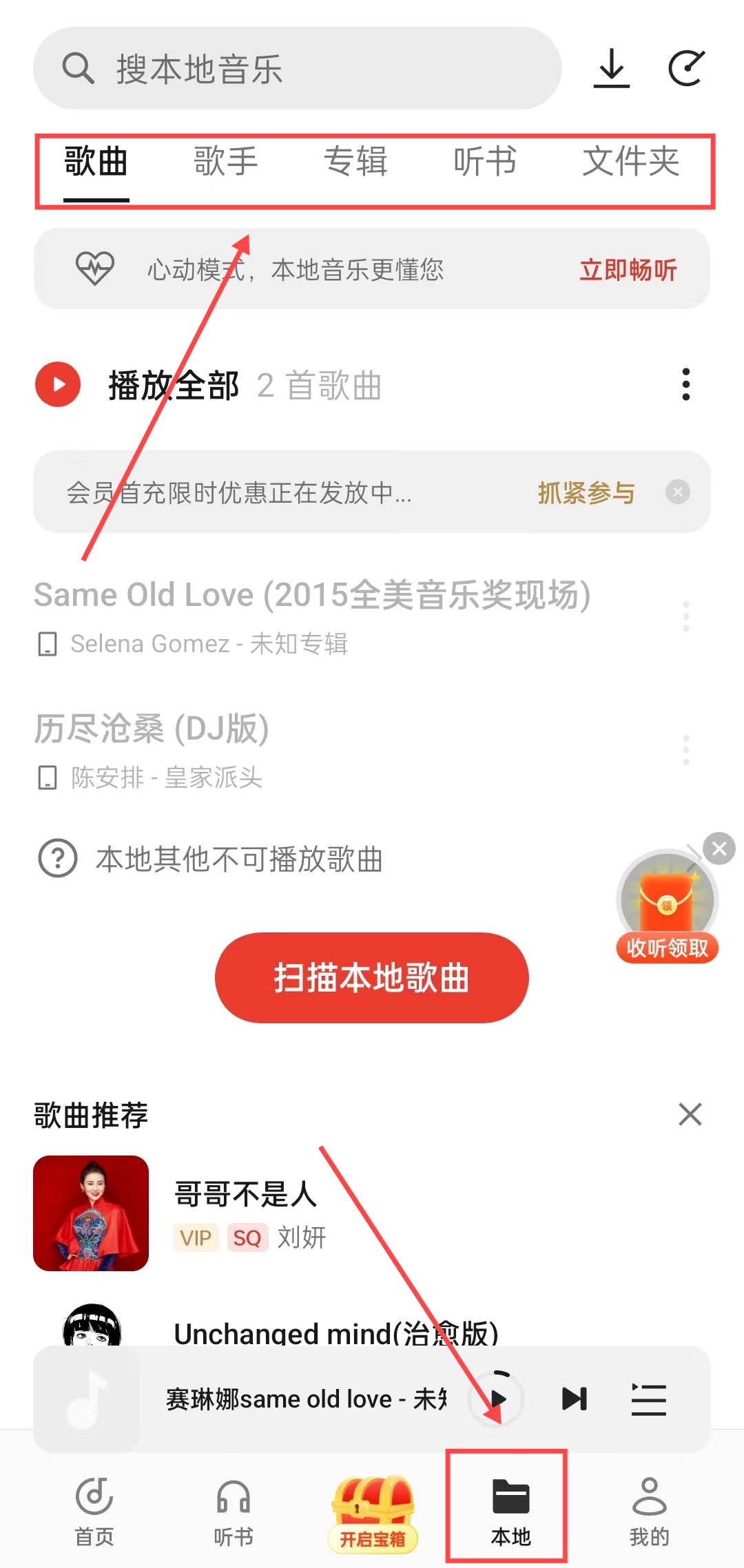Open the more options next to 播放全部

tap(685, 384)
